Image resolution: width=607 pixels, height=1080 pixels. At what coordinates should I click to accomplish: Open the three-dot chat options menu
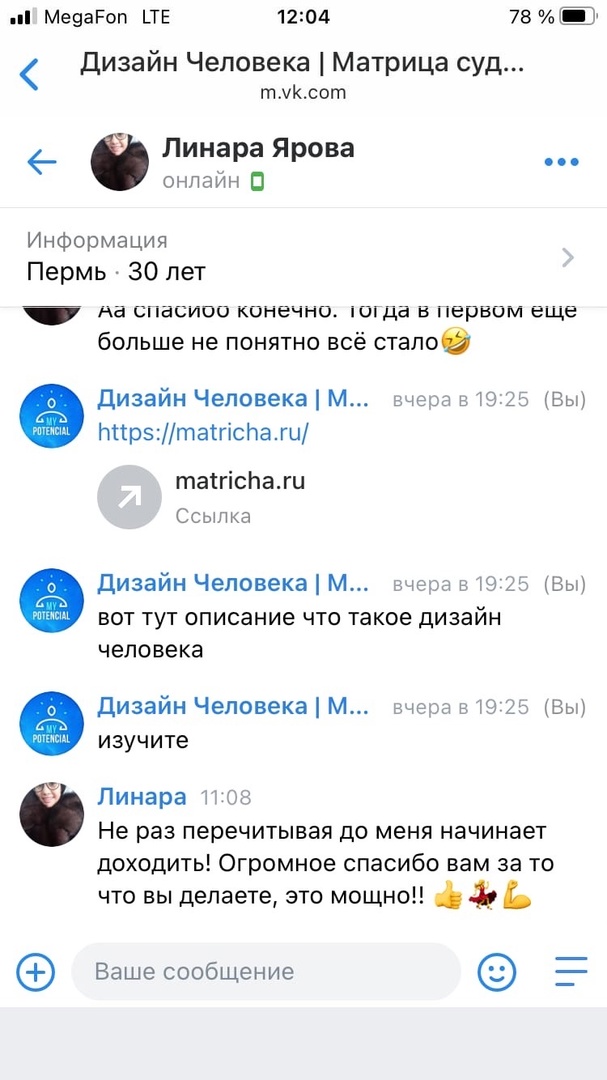coord(561,162)
